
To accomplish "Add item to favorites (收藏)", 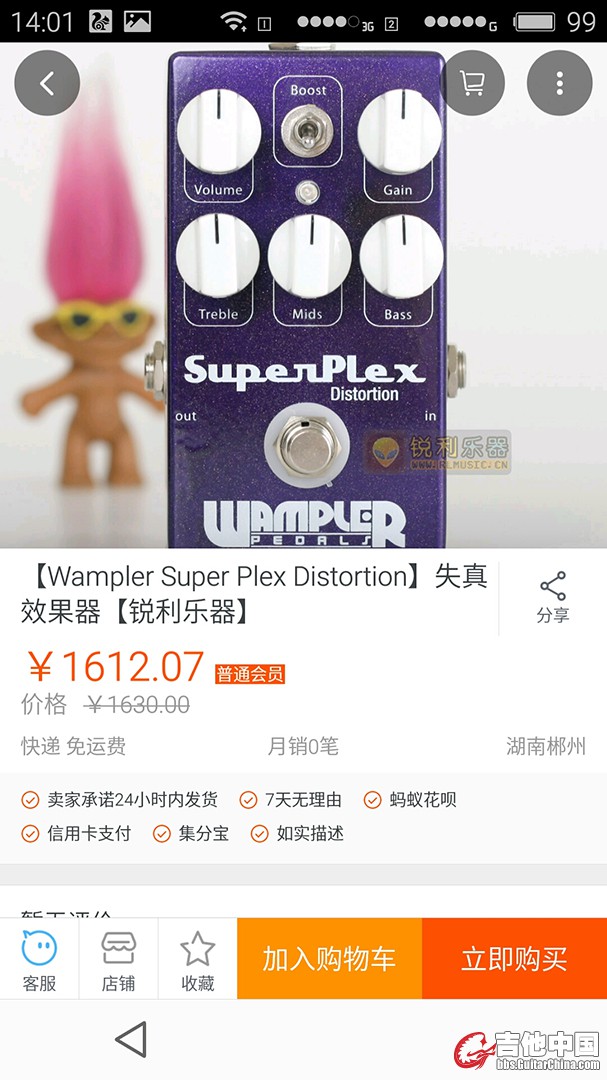I will point(197,959).
